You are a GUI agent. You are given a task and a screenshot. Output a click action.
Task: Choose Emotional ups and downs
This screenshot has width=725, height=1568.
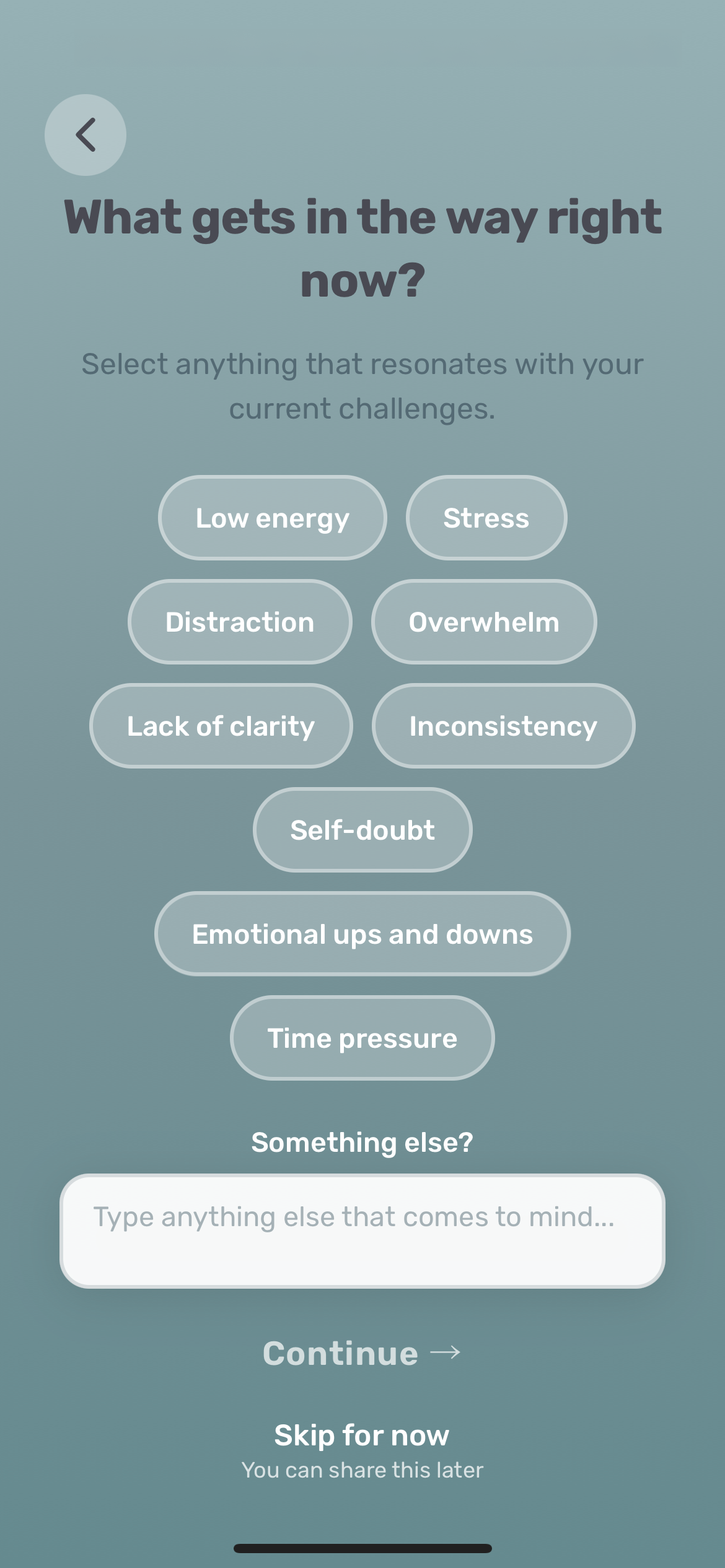pyautogui.click(x=362, y=934)
